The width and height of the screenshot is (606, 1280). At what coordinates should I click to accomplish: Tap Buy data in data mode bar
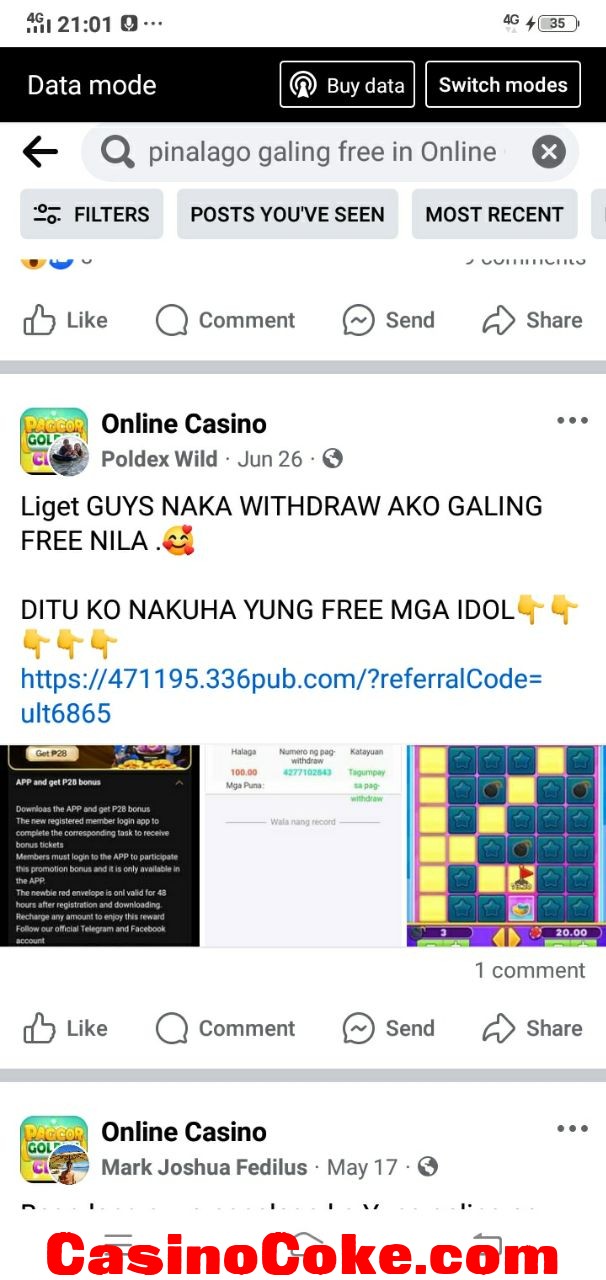[347, 85]
